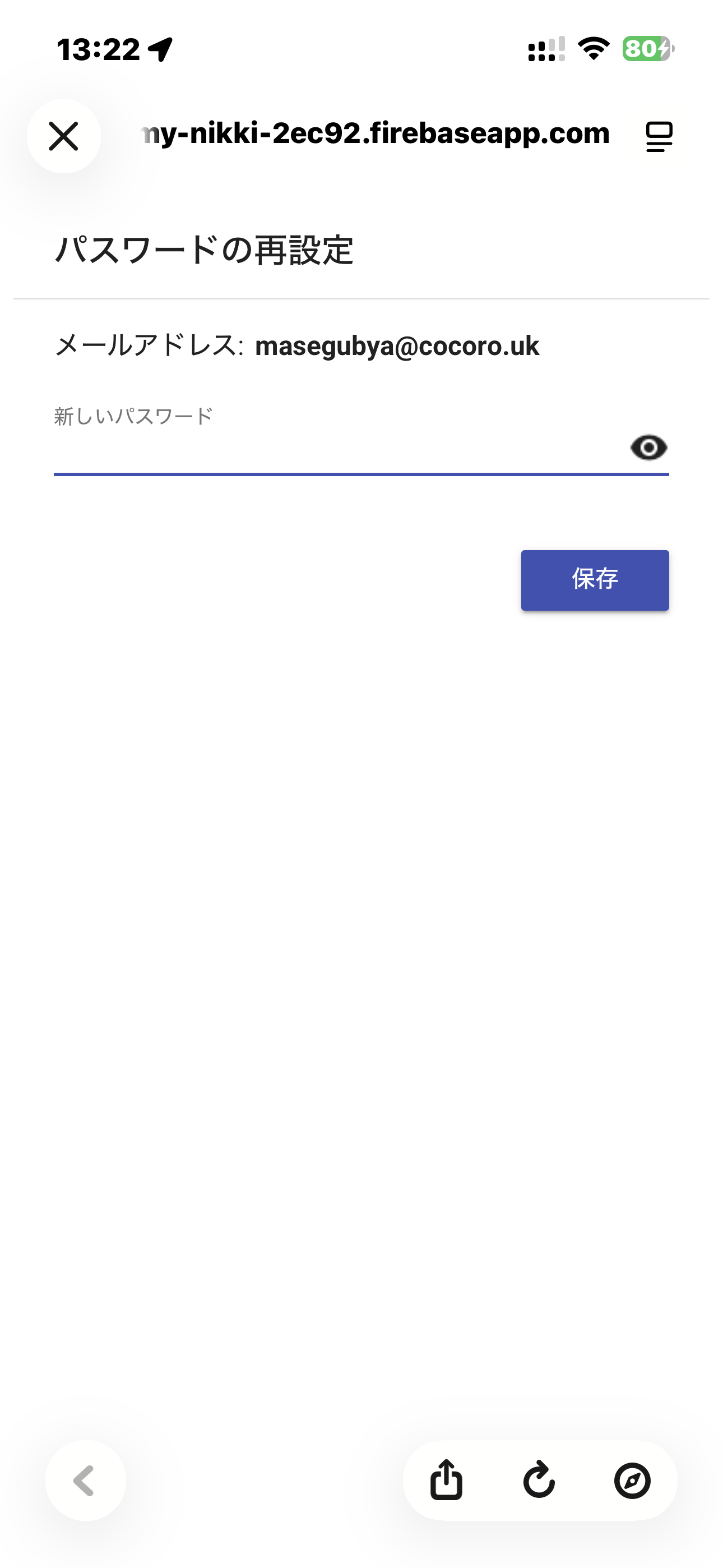Open the reader view icon
This screenshot has height=1568, width=723.
tap(659, 136)
